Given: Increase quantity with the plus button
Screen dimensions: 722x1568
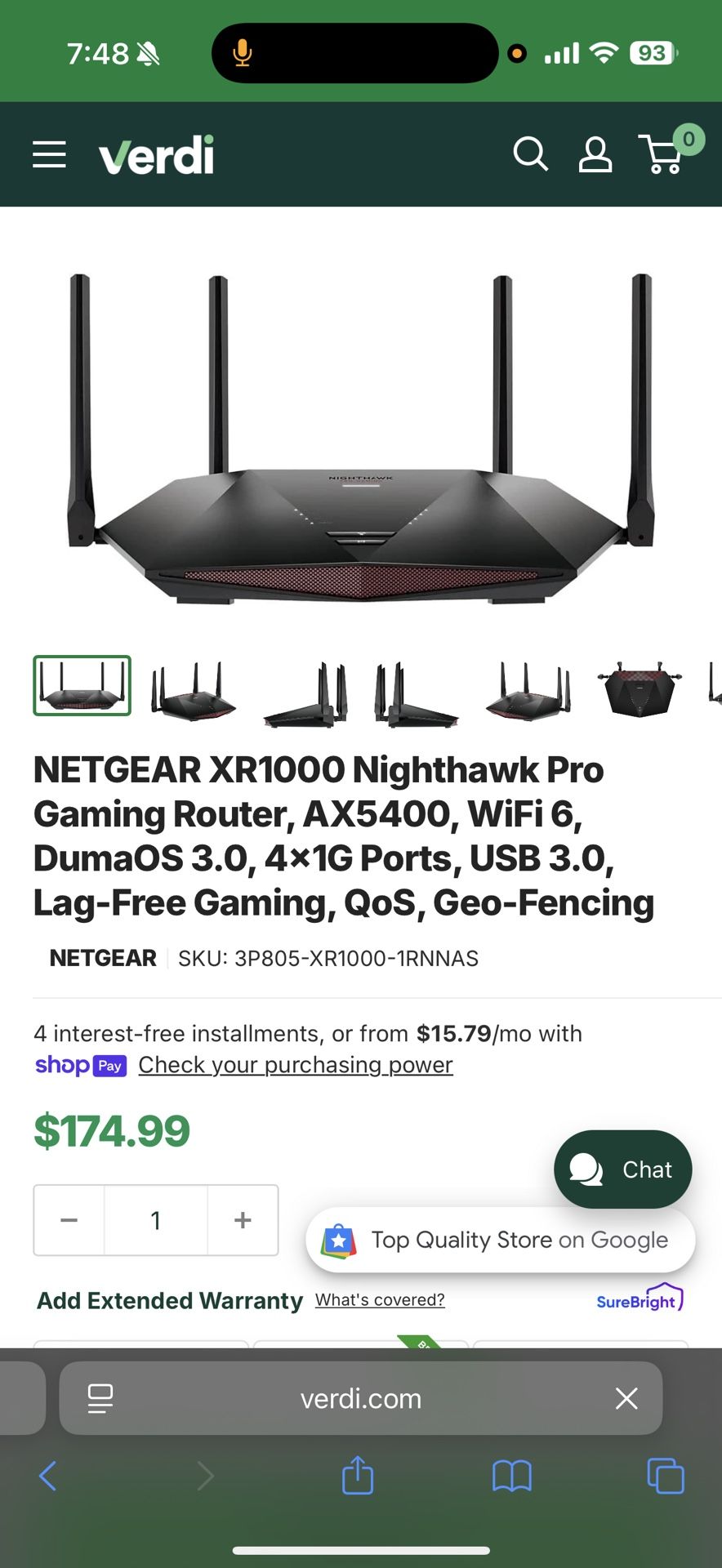Looking at the screenshot, I should point(243,1220).
